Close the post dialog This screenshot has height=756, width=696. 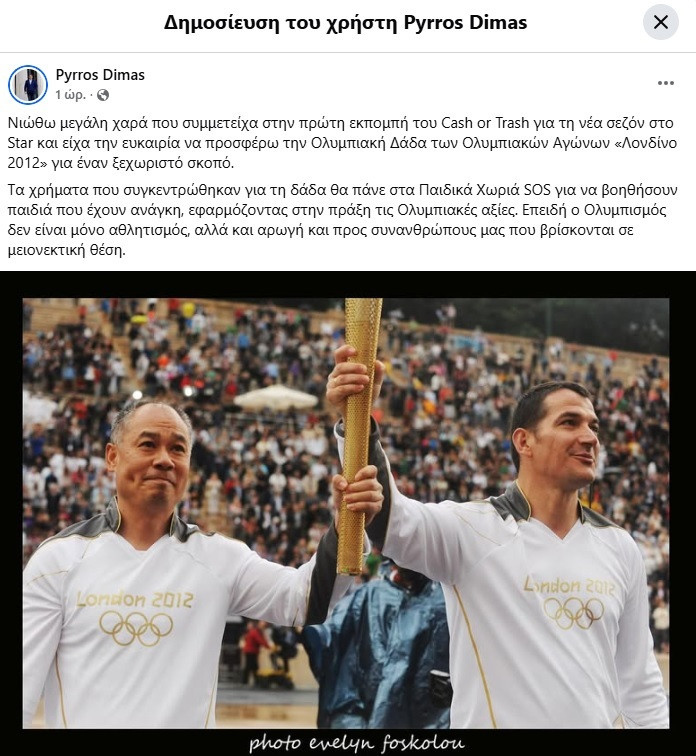point(660,22)
